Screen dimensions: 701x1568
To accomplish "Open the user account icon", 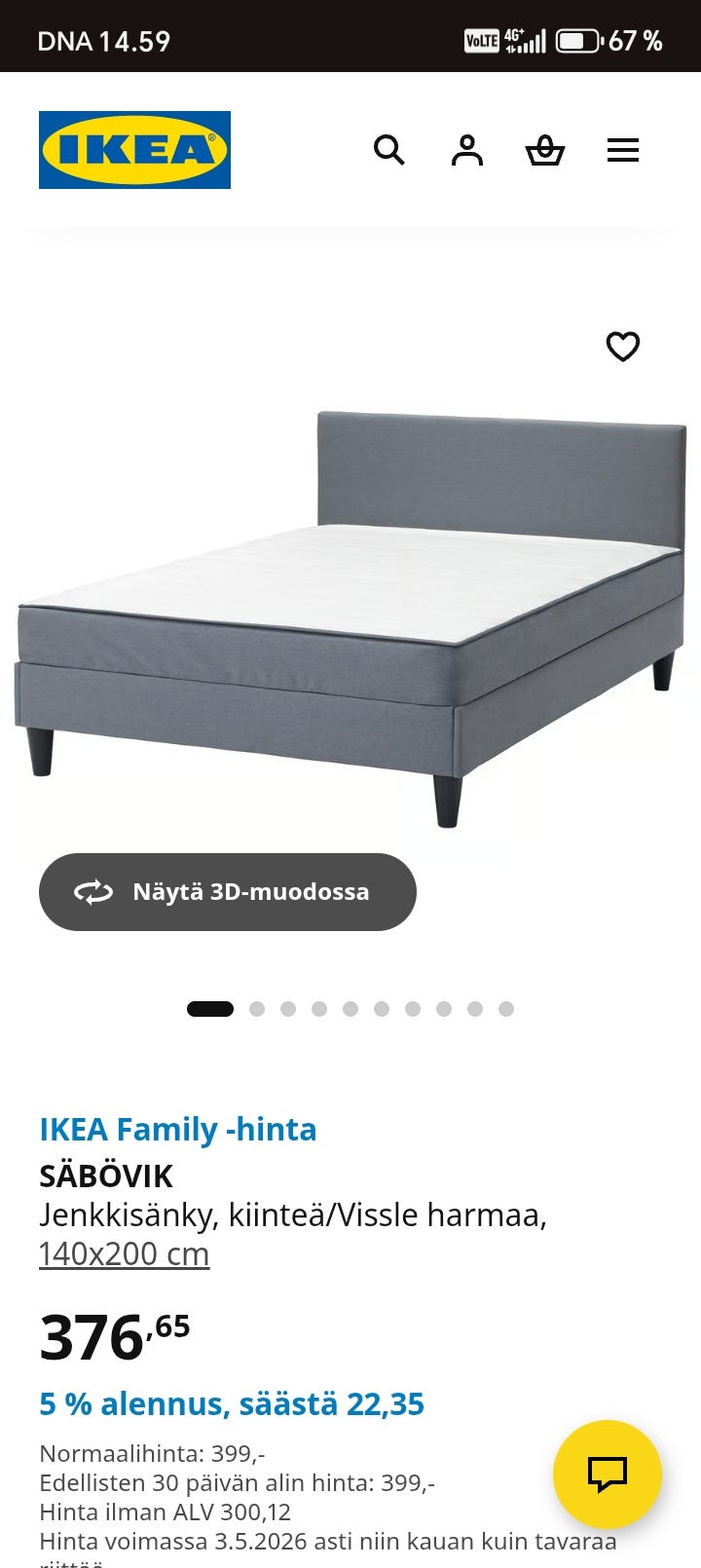I will [x=467, y=150].
